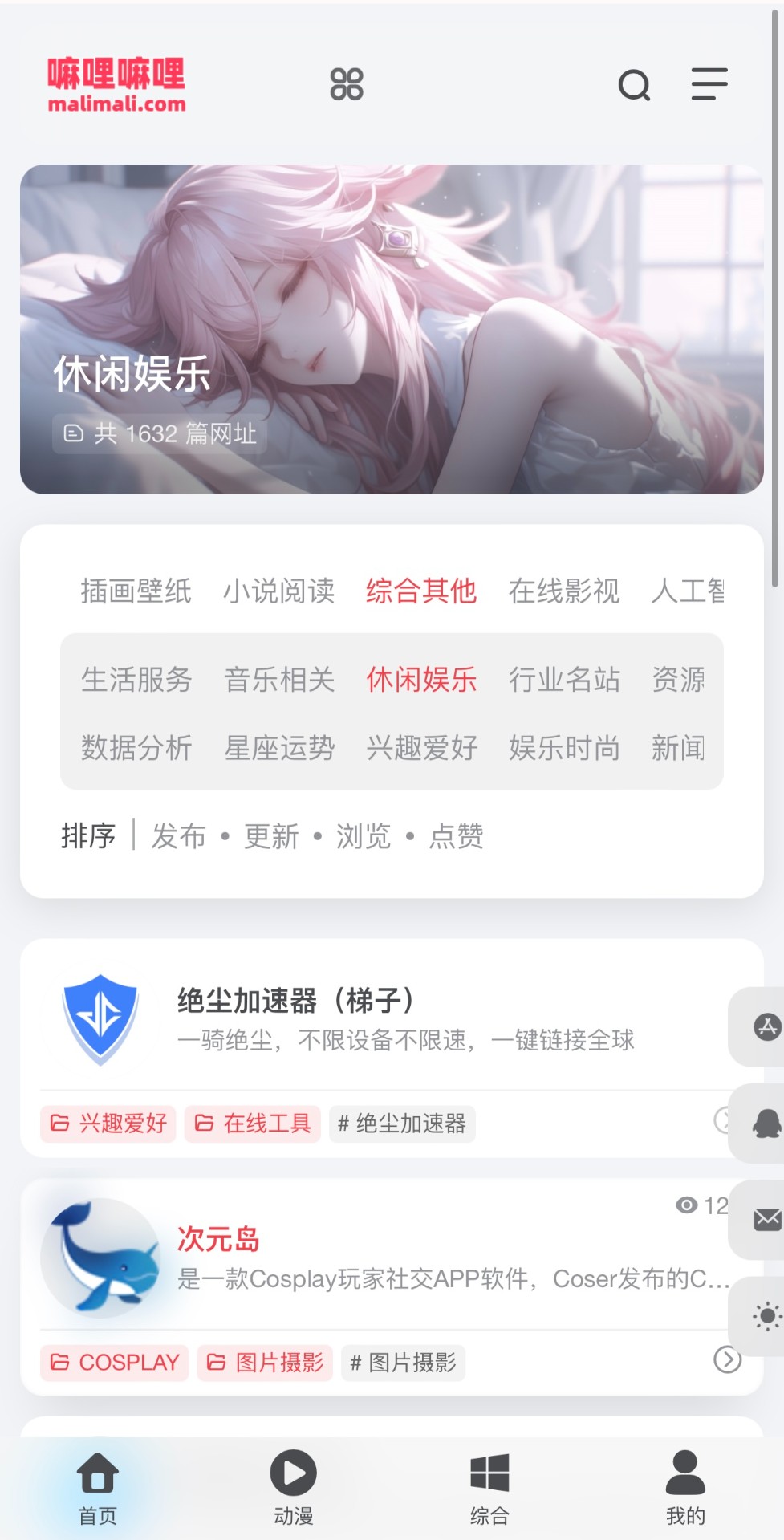Expand the 次元岛 card chevron arrow
784x1540 pixels.
(726, 1360)
